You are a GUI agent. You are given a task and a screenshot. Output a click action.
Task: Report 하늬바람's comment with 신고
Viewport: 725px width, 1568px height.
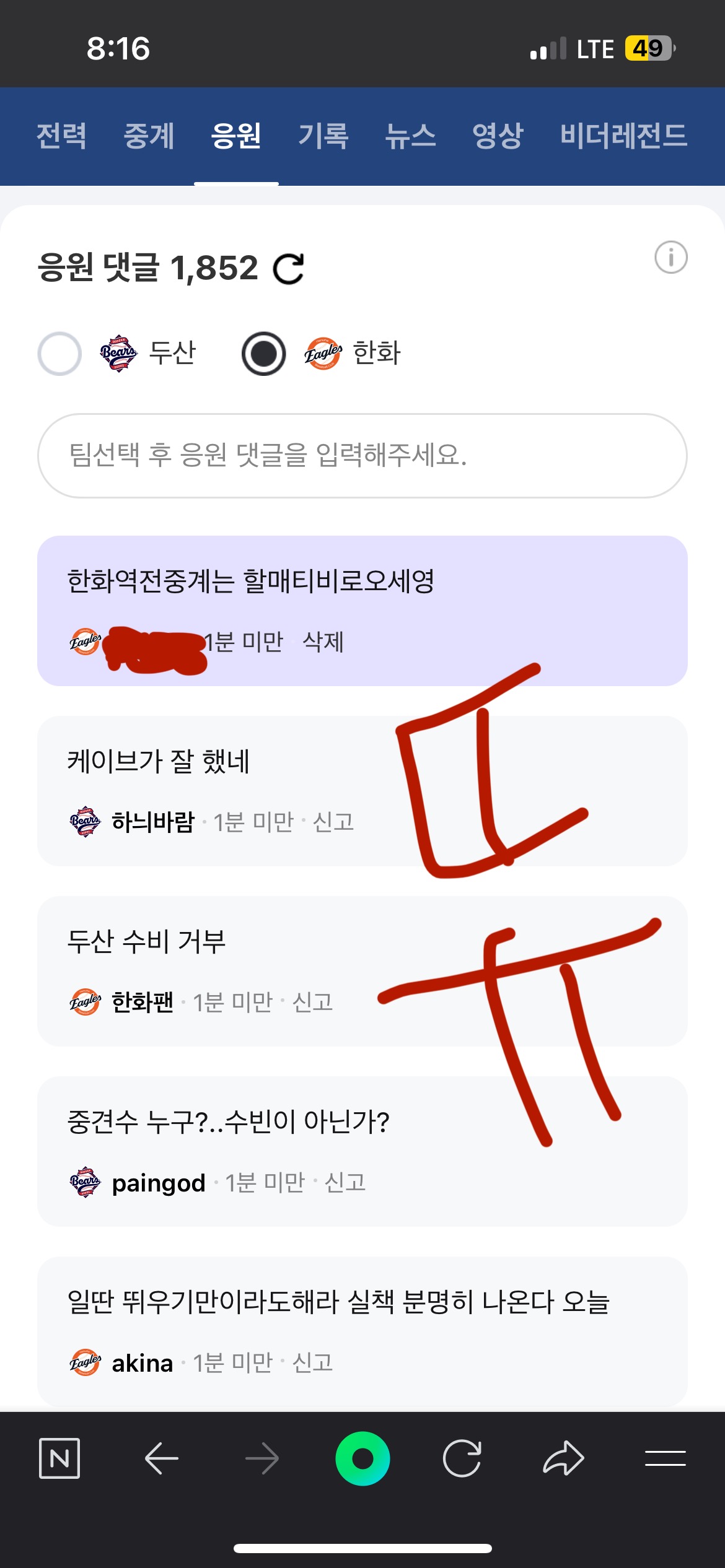[x=333, y=822]
